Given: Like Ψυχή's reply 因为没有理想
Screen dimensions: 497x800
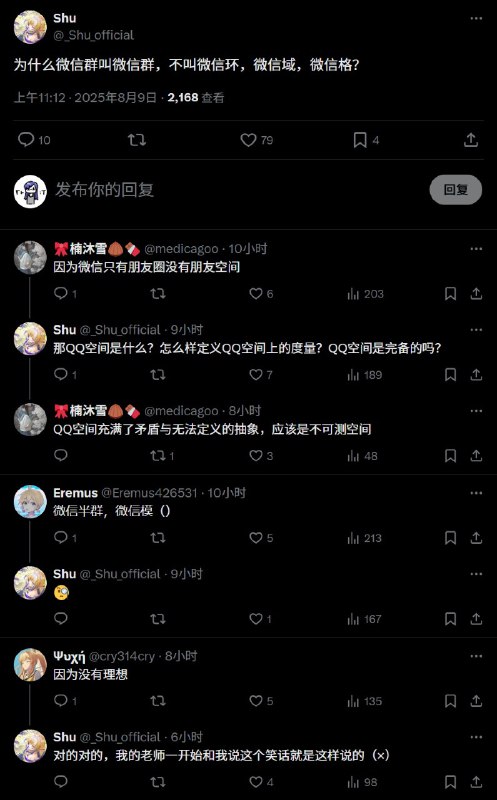Looking at the screenshot, I should pos(261,702).
